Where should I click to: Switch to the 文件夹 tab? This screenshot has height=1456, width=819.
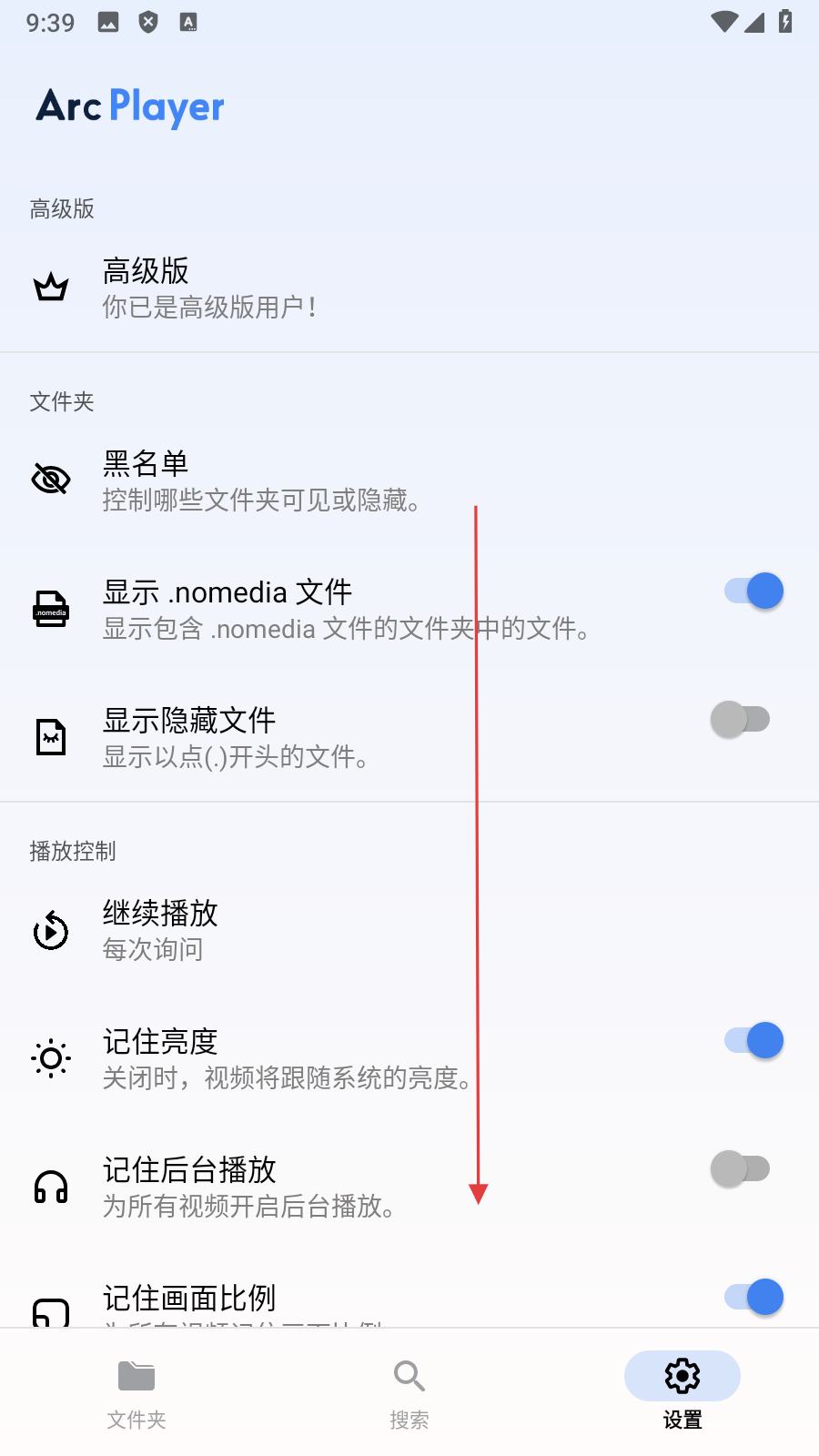136,1392
